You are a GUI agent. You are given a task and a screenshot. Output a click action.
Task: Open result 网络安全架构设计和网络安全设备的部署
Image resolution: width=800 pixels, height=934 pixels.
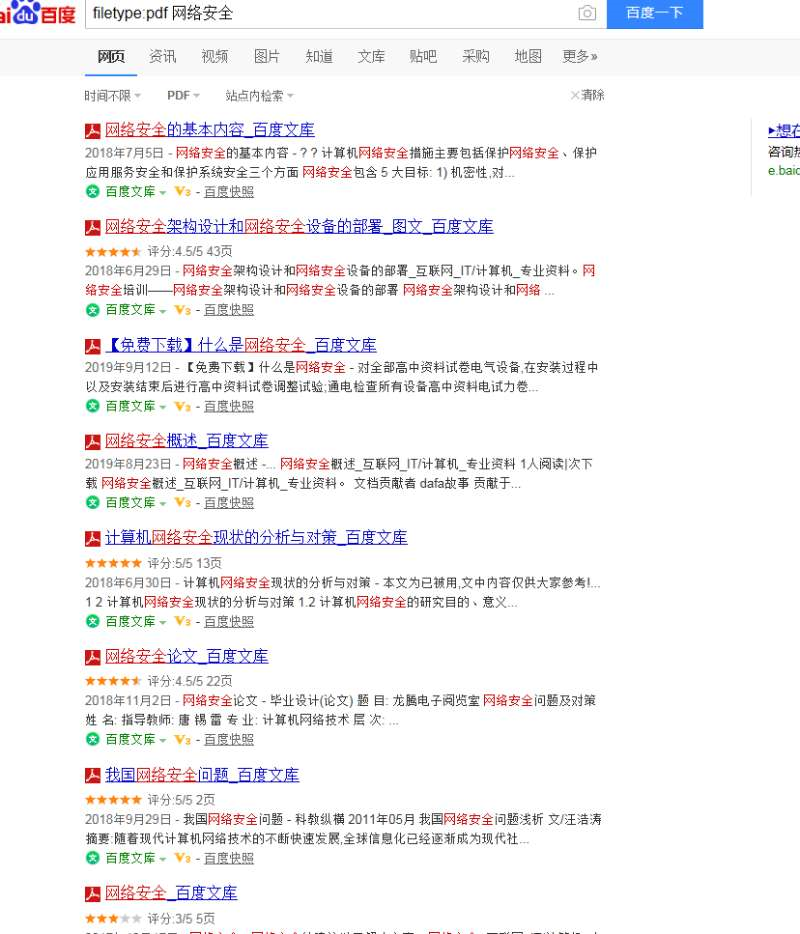pos(299,227)
